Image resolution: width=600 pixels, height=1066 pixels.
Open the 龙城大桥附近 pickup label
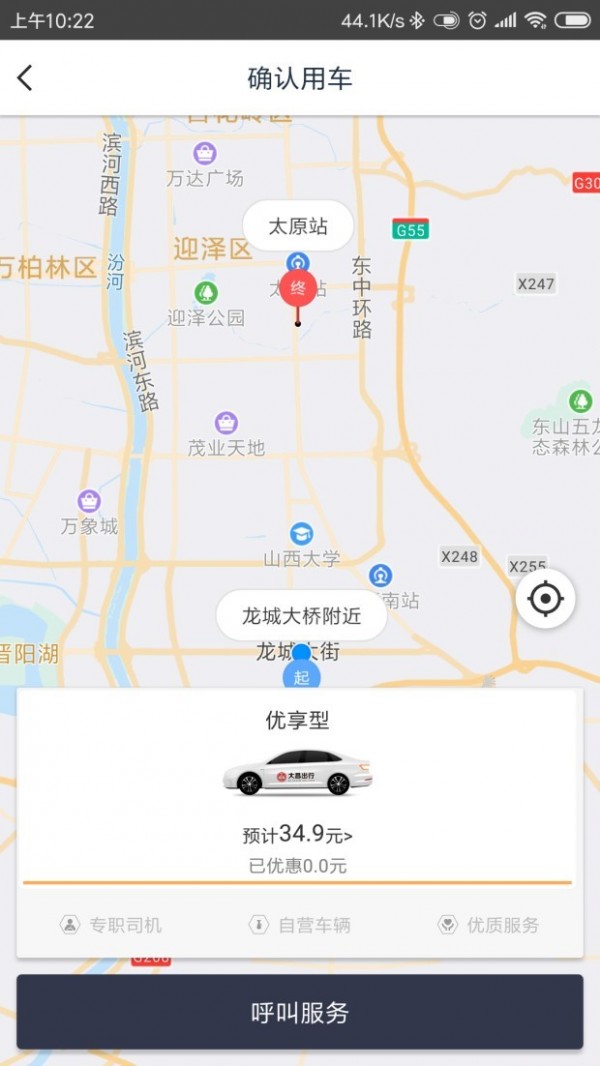point(301,616)
